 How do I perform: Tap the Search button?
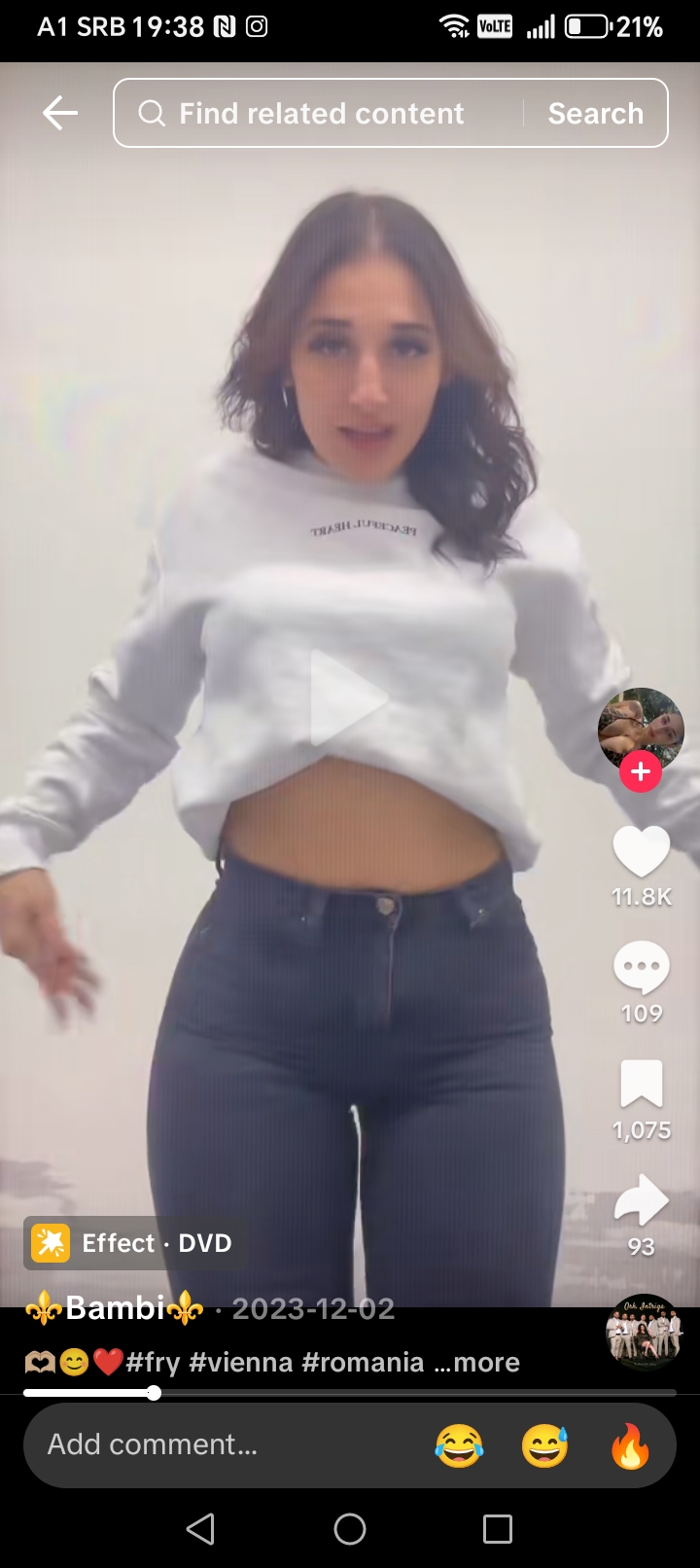point(595,113)
